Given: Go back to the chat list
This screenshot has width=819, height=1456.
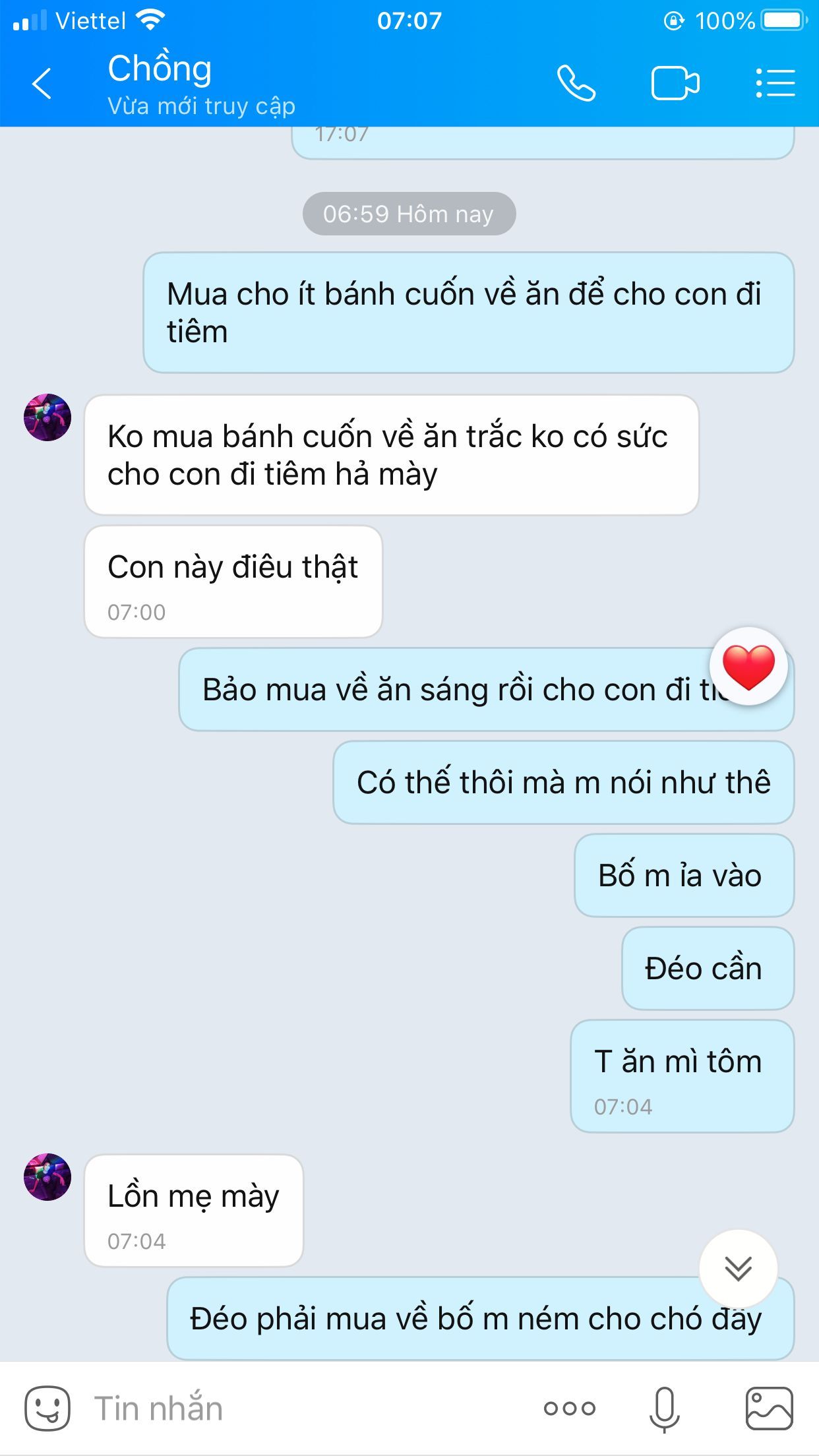Looking at the screenshot, I should [x=42, y=84].
